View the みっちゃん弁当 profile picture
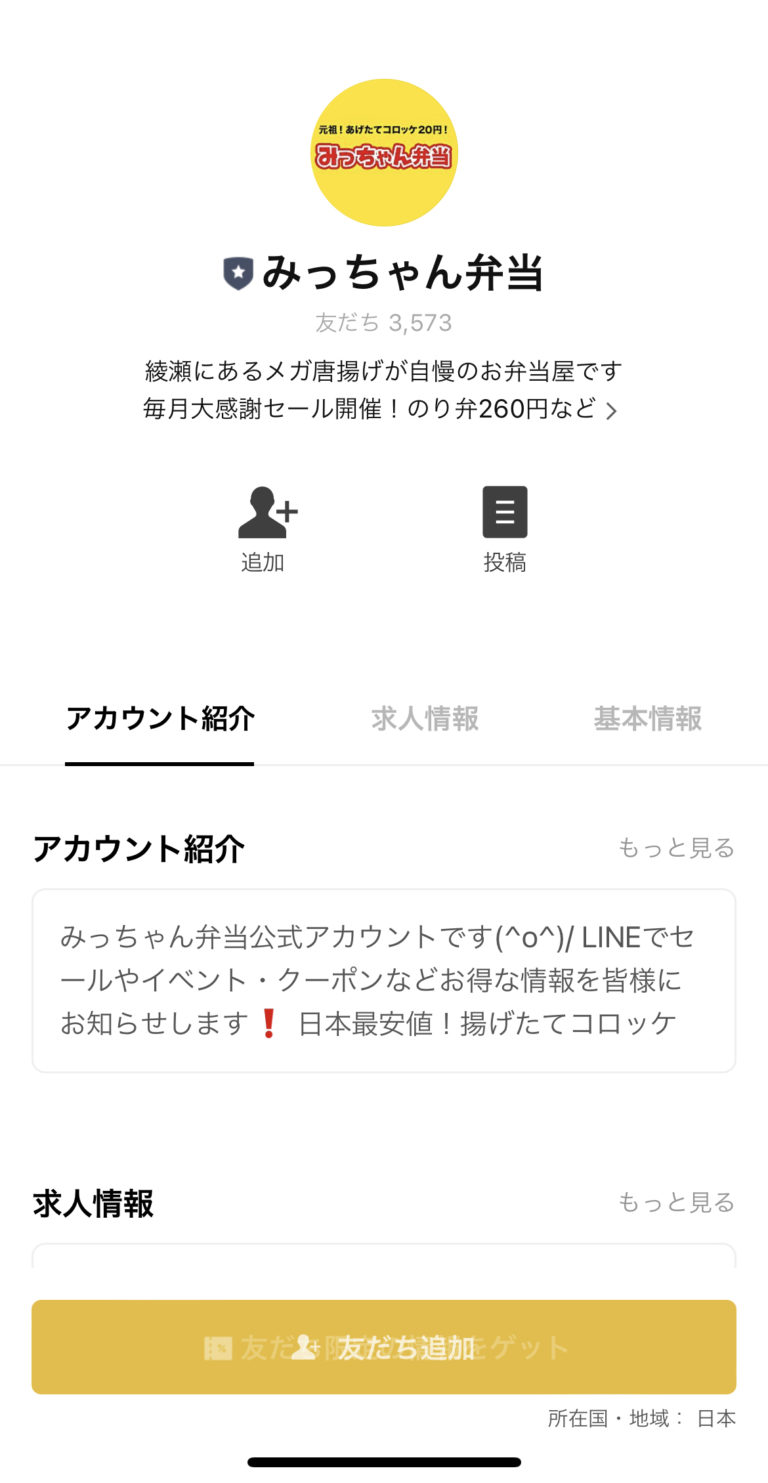The image size is (768, 1483). (x=384, y=153)
